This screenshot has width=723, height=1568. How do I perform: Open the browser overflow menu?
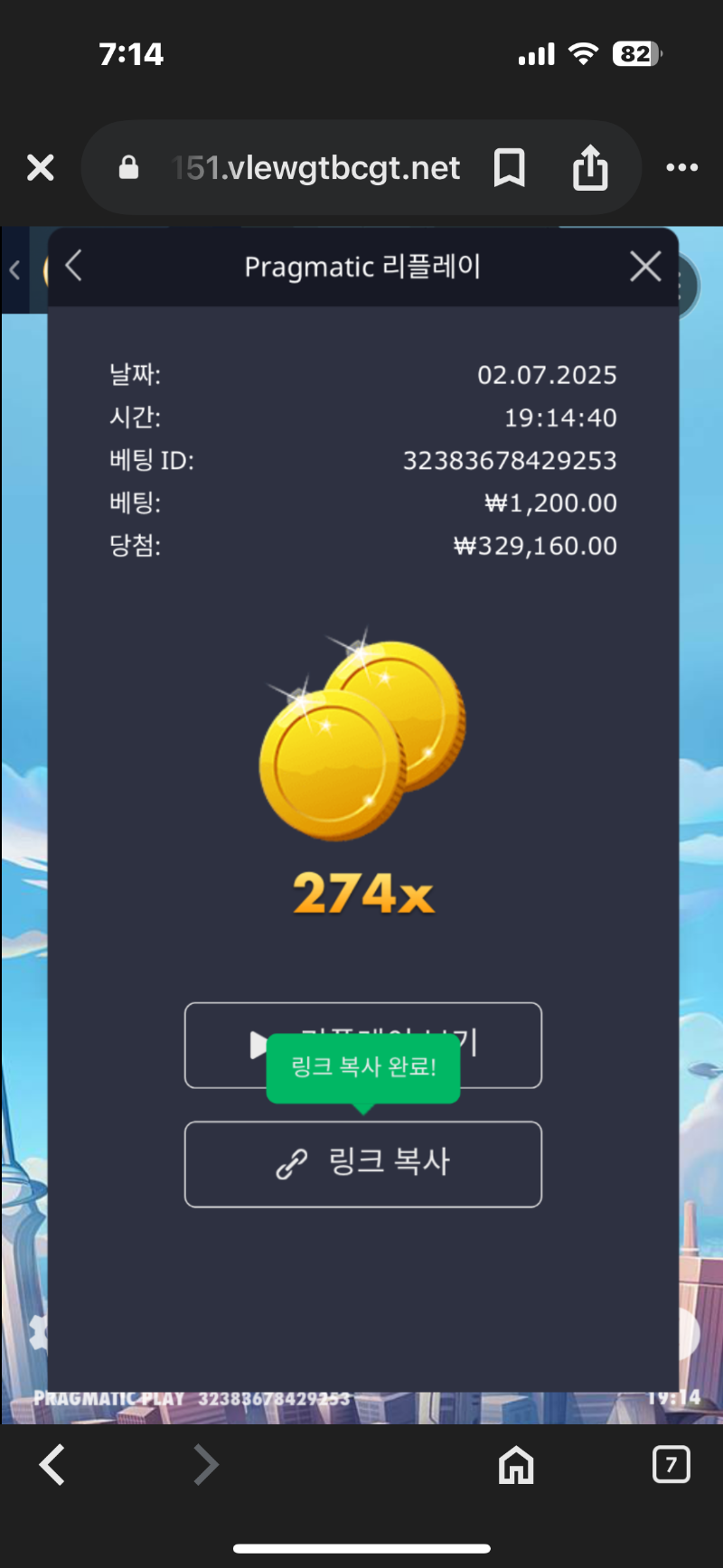click(x=681, y=167)
